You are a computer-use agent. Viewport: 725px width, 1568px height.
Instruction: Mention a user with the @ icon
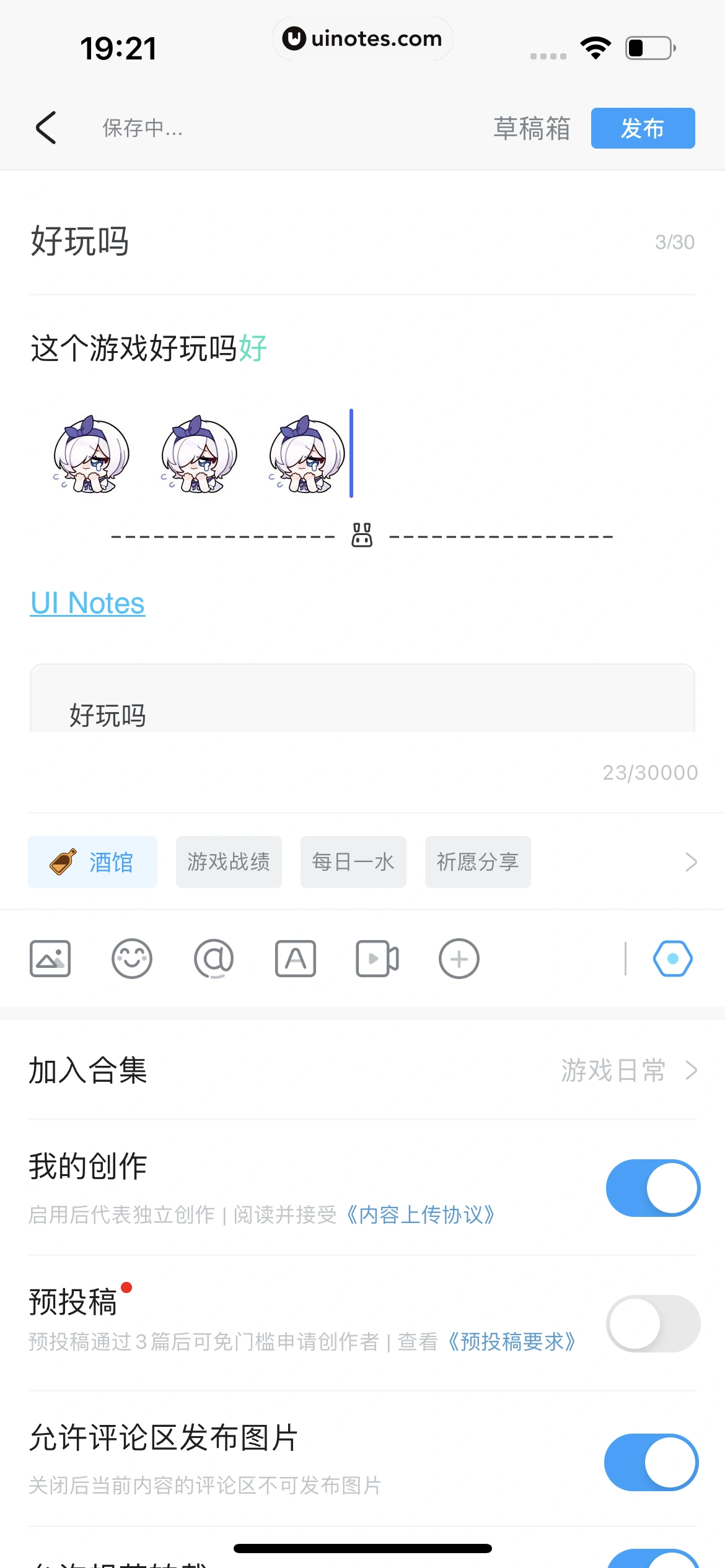[214, 959]
